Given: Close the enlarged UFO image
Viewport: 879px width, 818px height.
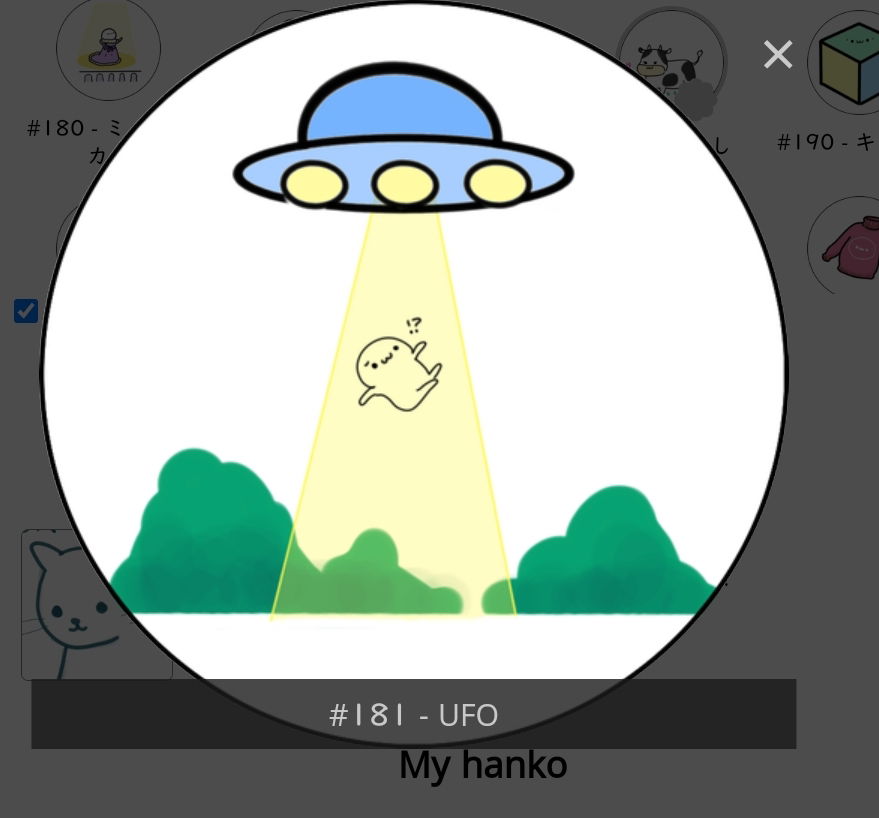Looking at the screenshot, I should (777, 55).
